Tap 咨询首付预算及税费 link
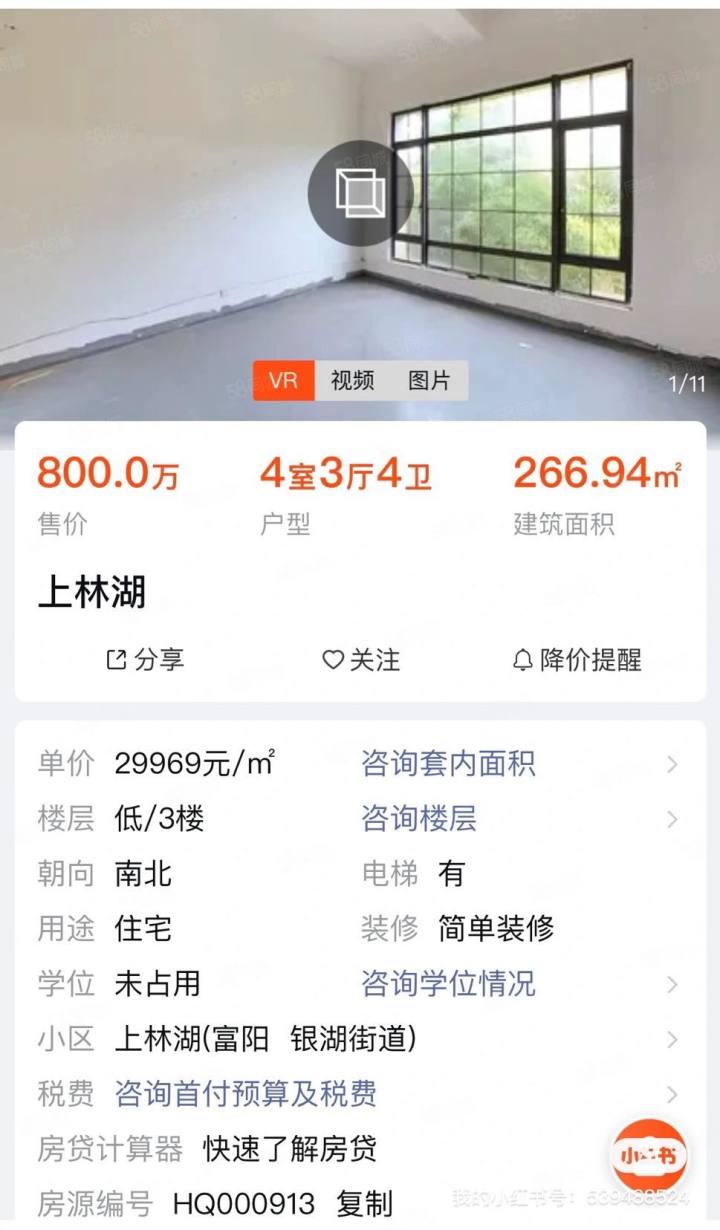720x1230 pixels. [x=246, y=1094]
